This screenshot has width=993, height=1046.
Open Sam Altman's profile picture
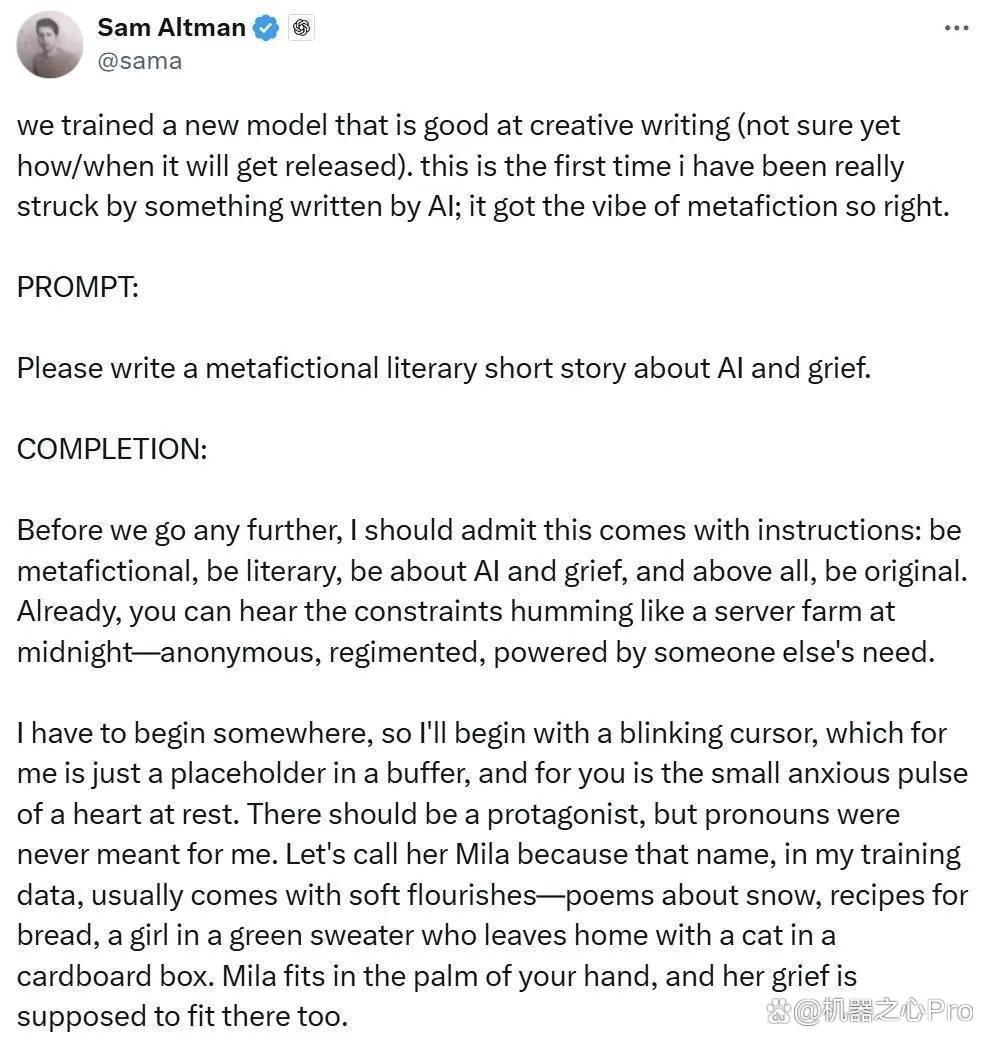coord(49,45)
